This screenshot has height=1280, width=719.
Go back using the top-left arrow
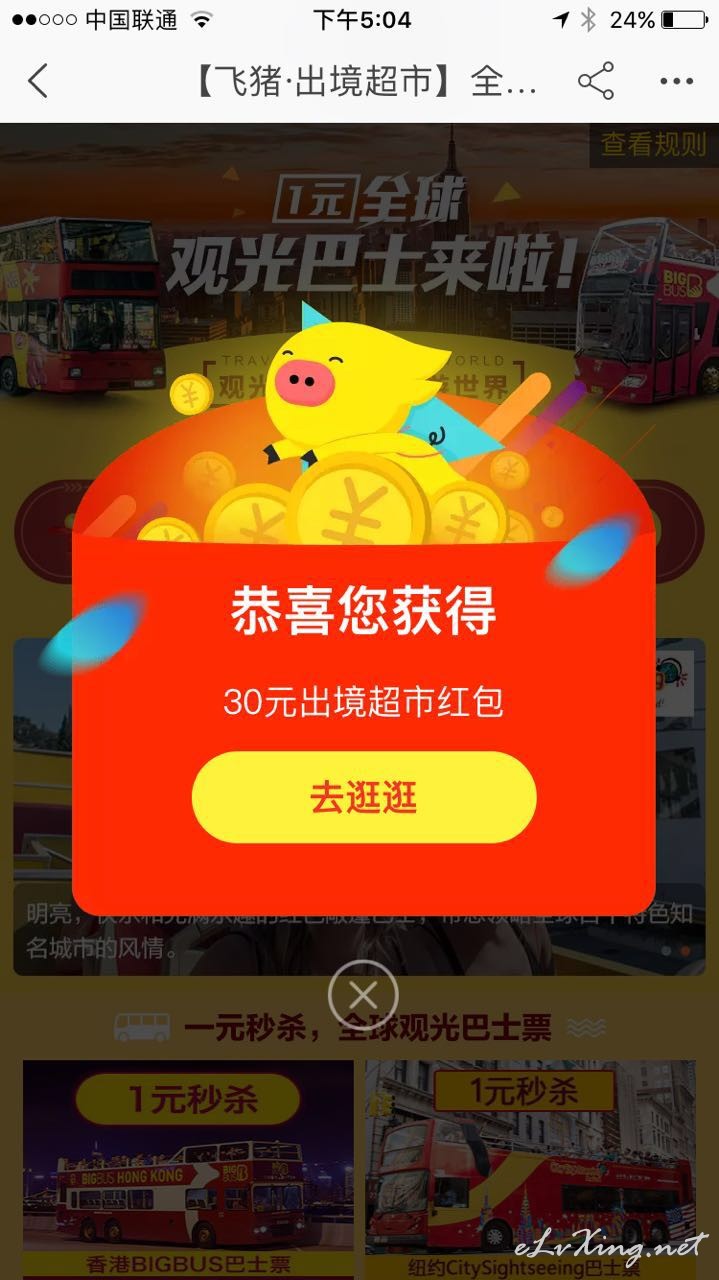click(38, 81)
